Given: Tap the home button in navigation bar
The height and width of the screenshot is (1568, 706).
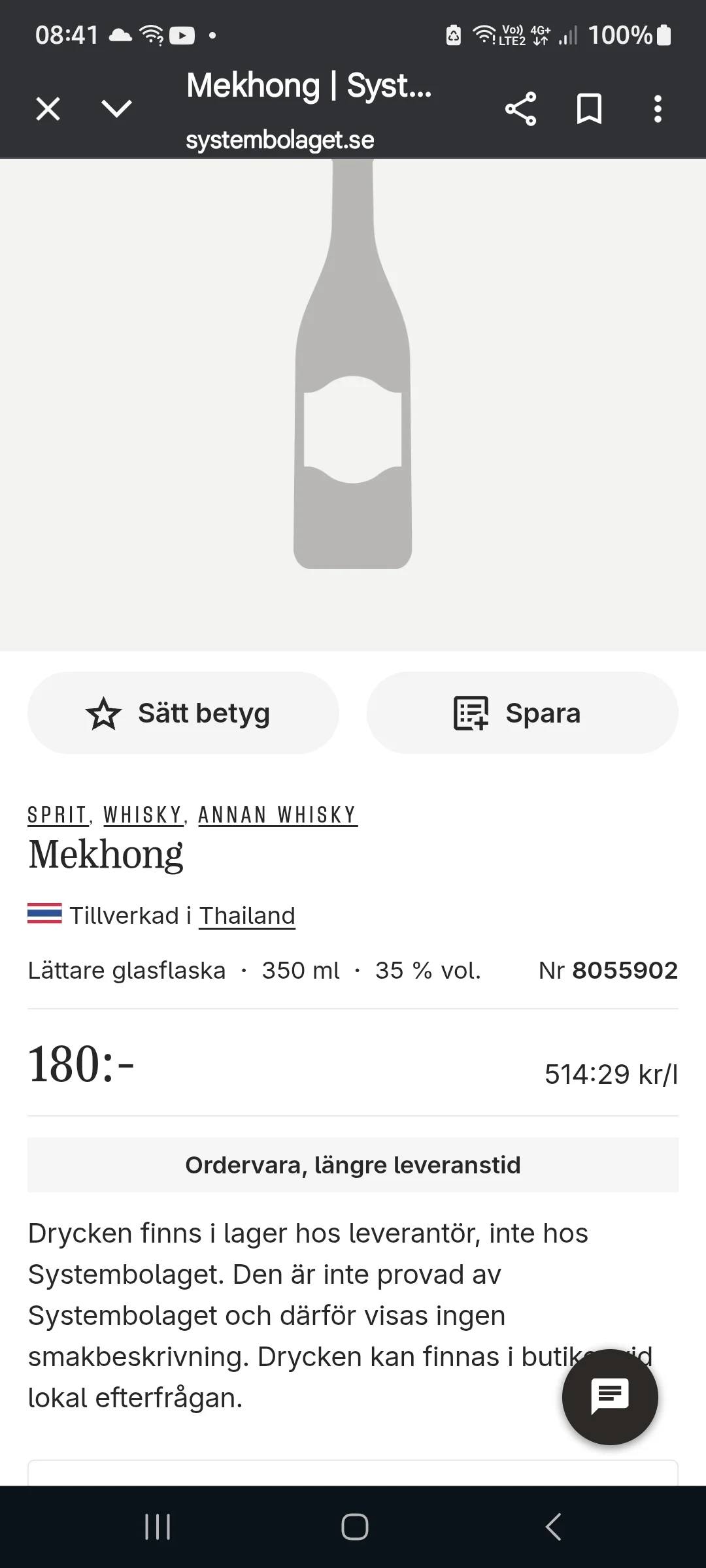Looking at the screenshot, I should [353, 1527].
